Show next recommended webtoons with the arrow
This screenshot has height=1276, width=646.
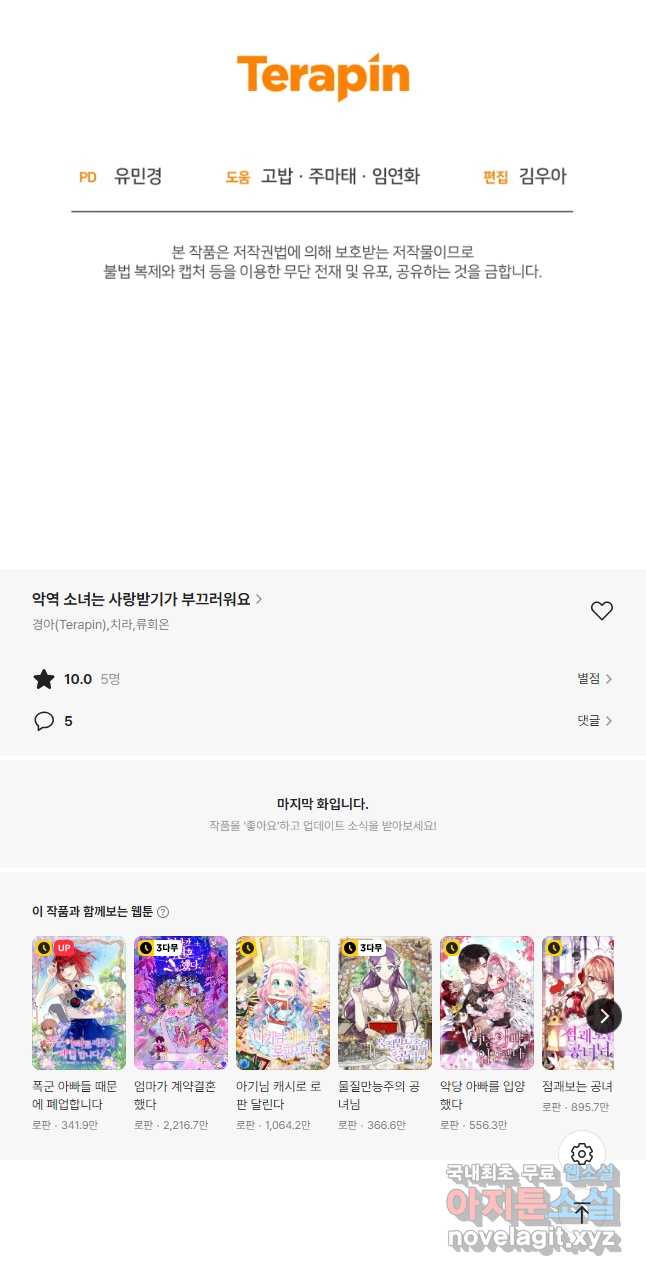(x=604, y=1016)
